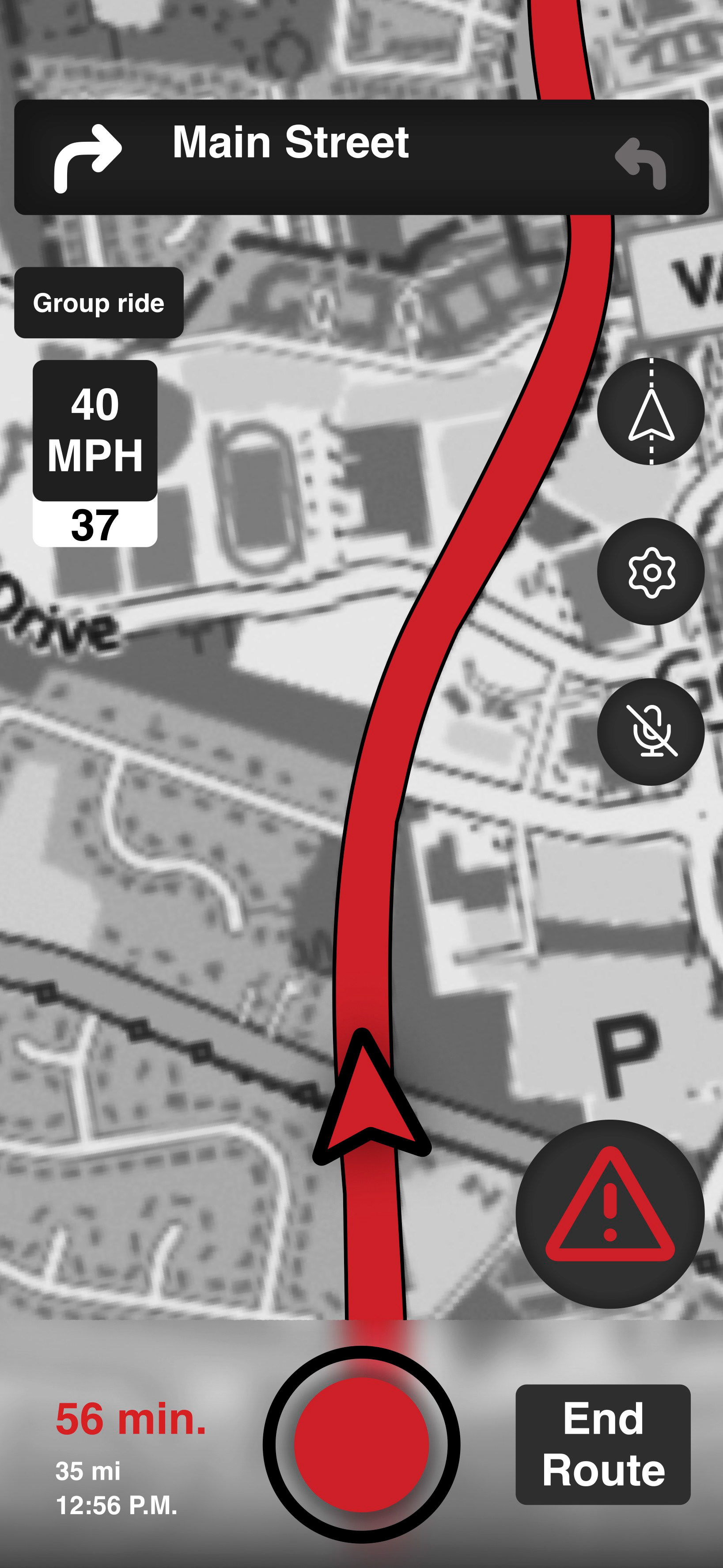Start recording with the red circle button
Viewport: 723px width, 1568px height.
tap(361, 1444)
